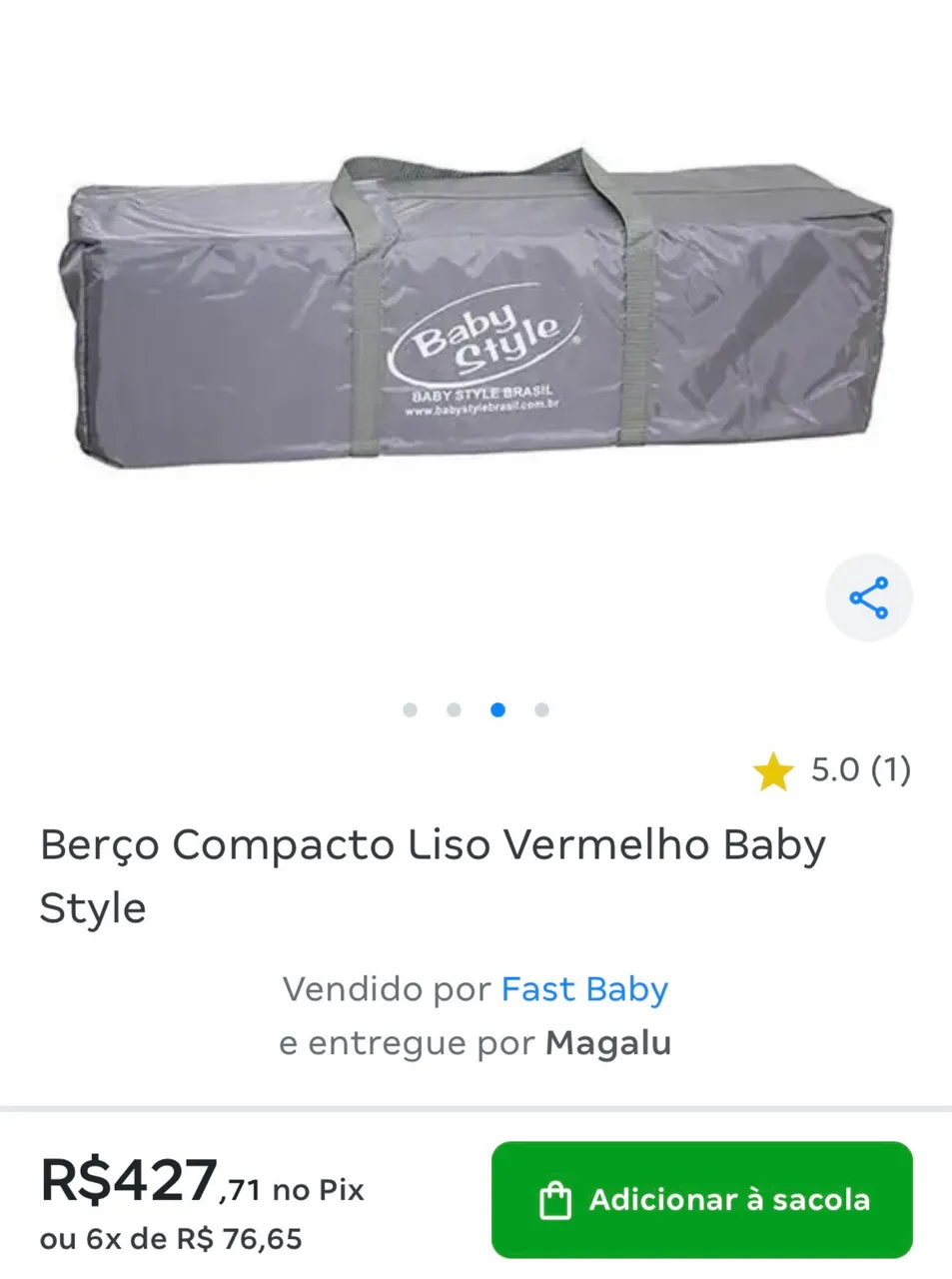Open the Fast Baby seller link
Image resolution: width=952 pixels, height=1279 pixels.
(x=584, y=989)
